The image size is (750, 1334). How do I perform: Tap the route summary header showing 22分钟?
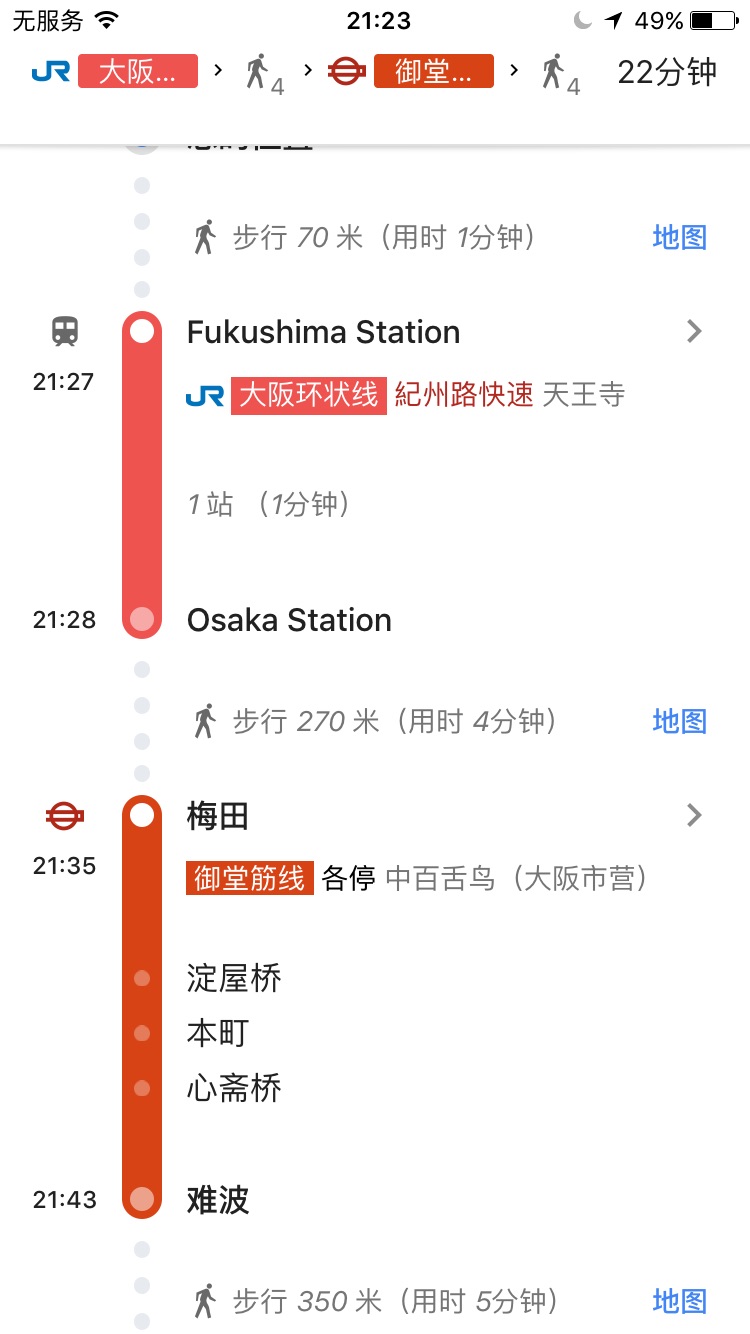tap(374, 73)
